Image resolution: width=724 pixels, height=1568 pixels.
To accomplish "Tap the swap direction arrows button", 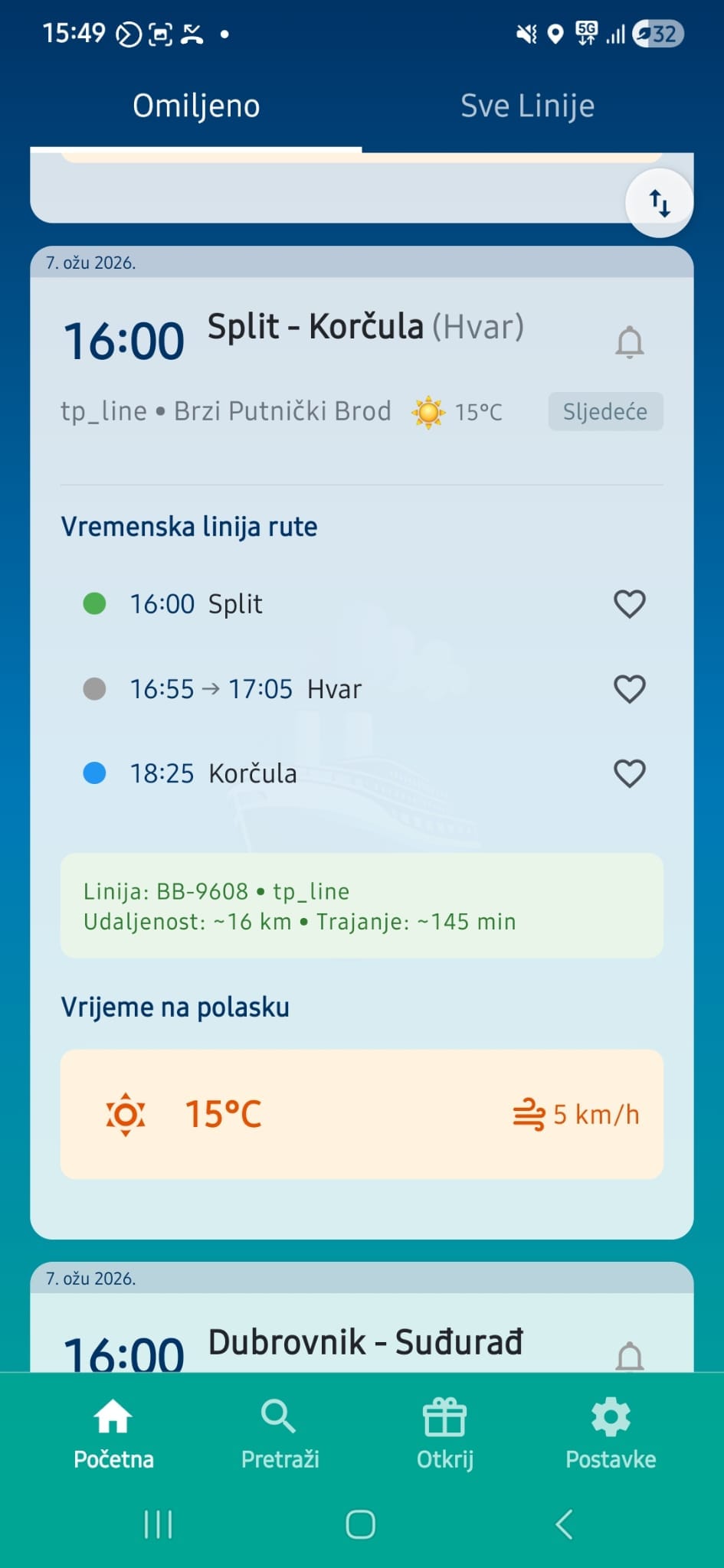I will [659, 203].
